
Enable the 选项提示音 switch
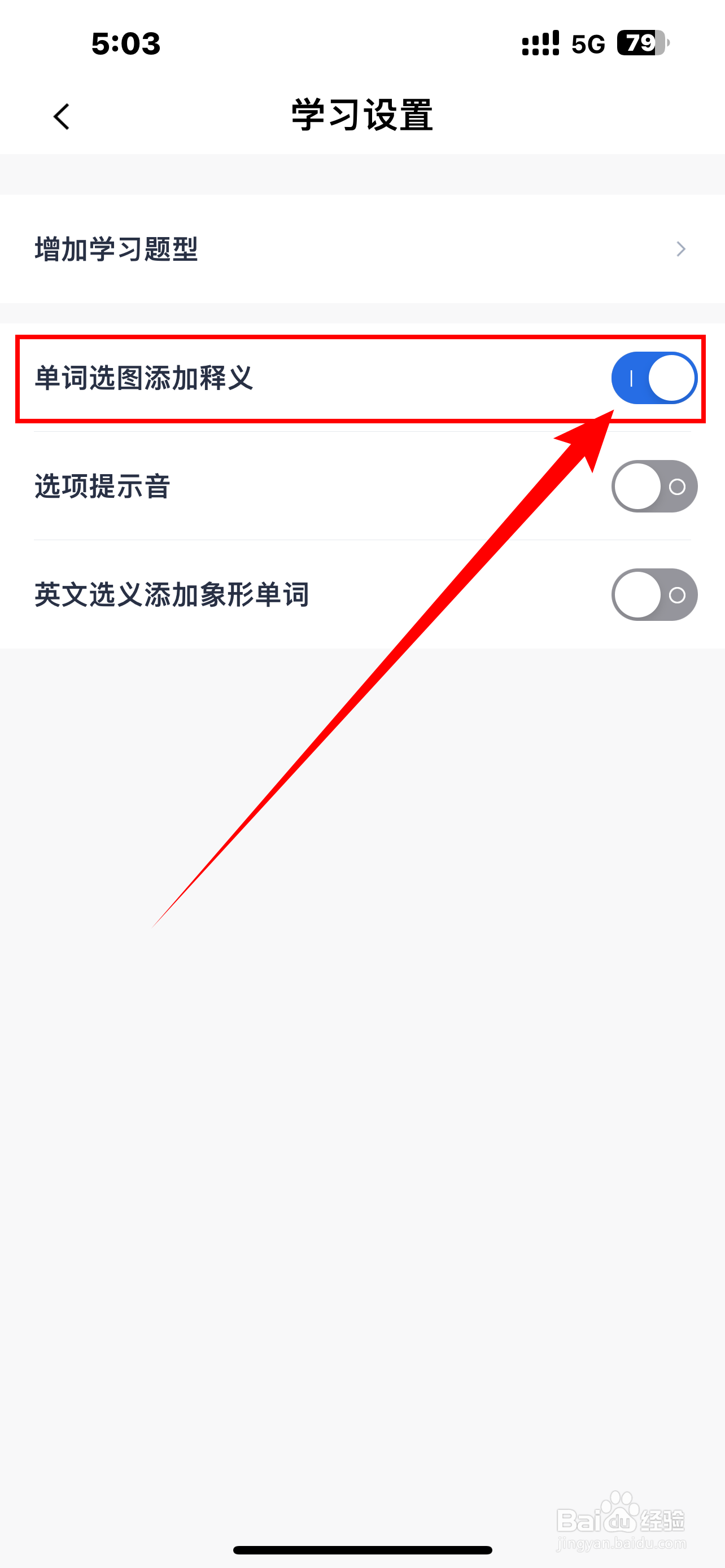click(x=654, y=486)
